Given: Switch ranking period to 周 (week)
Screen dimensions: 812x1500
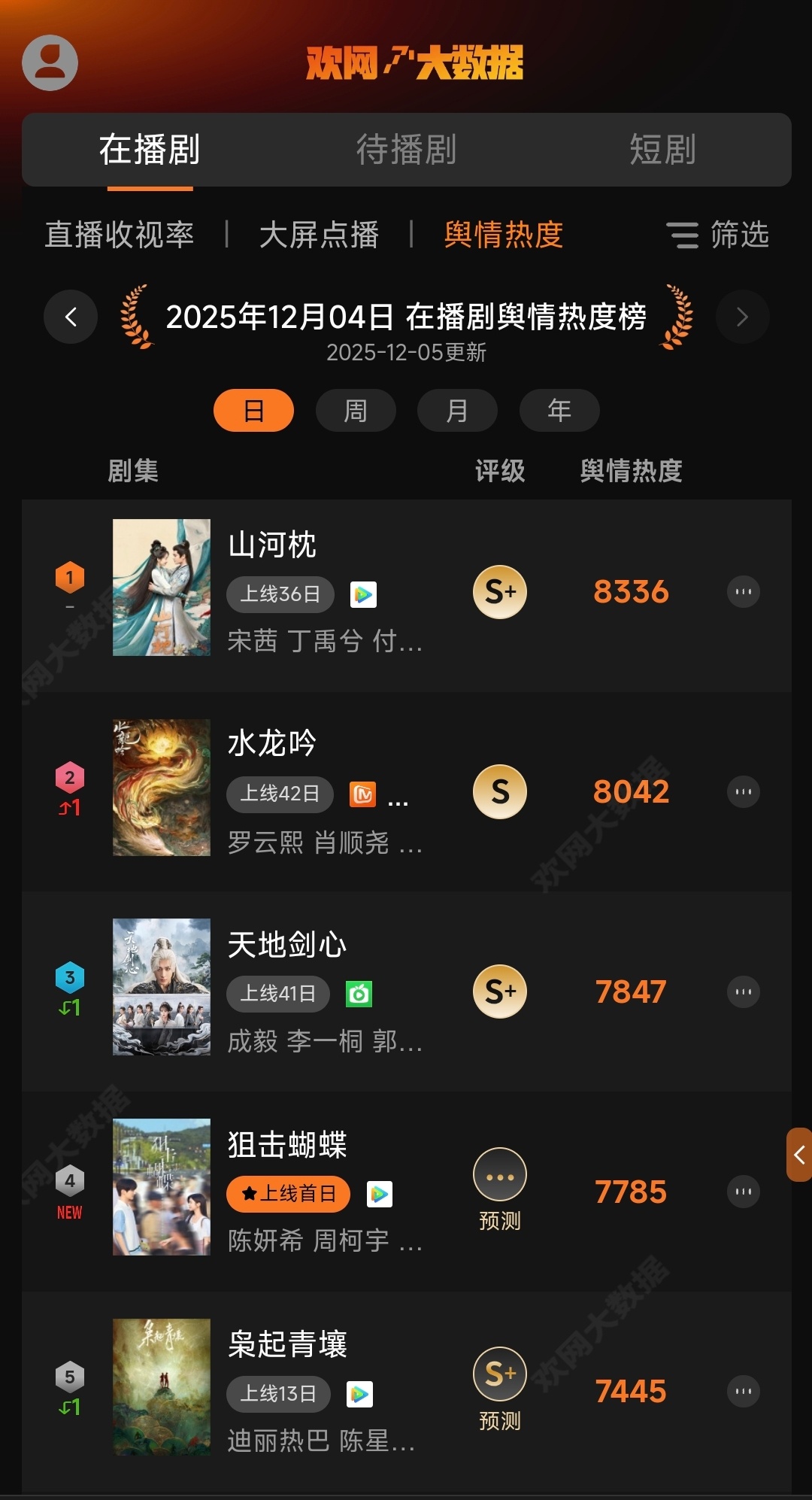Looking at the screenshot, I should point(356,410).
